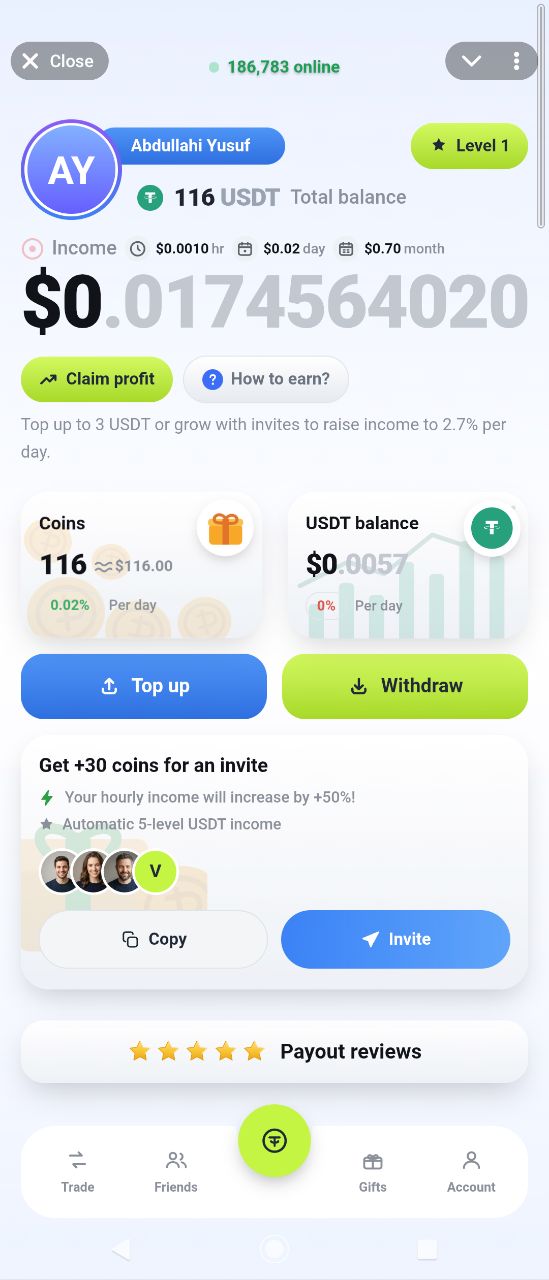Open the Gifts tab
This screenshot has width=549, height=1280.
point(372,1172)
